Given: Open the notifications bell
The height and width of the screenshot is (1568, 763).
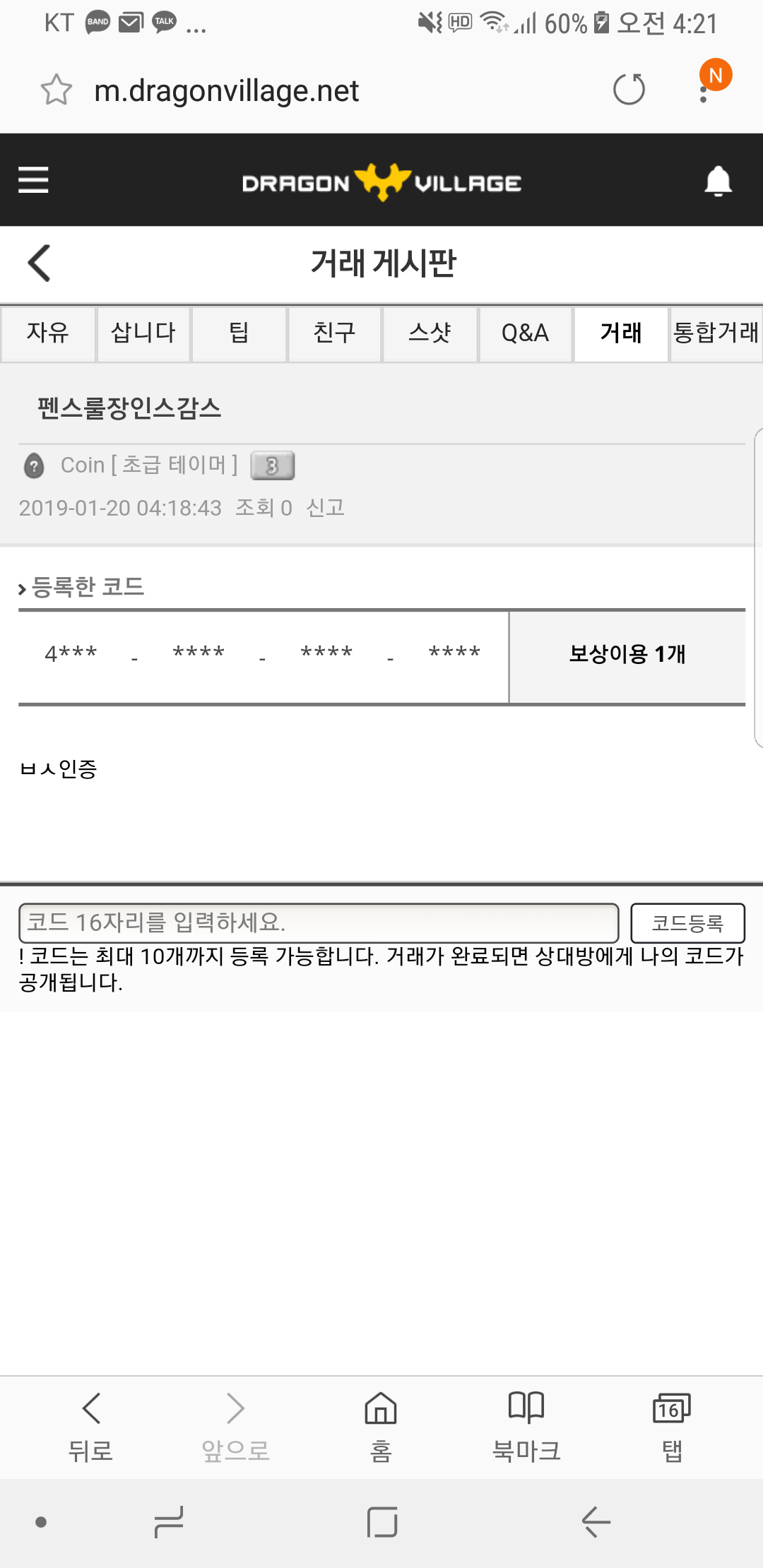Looking at the screenshot, I should (718, 181).
